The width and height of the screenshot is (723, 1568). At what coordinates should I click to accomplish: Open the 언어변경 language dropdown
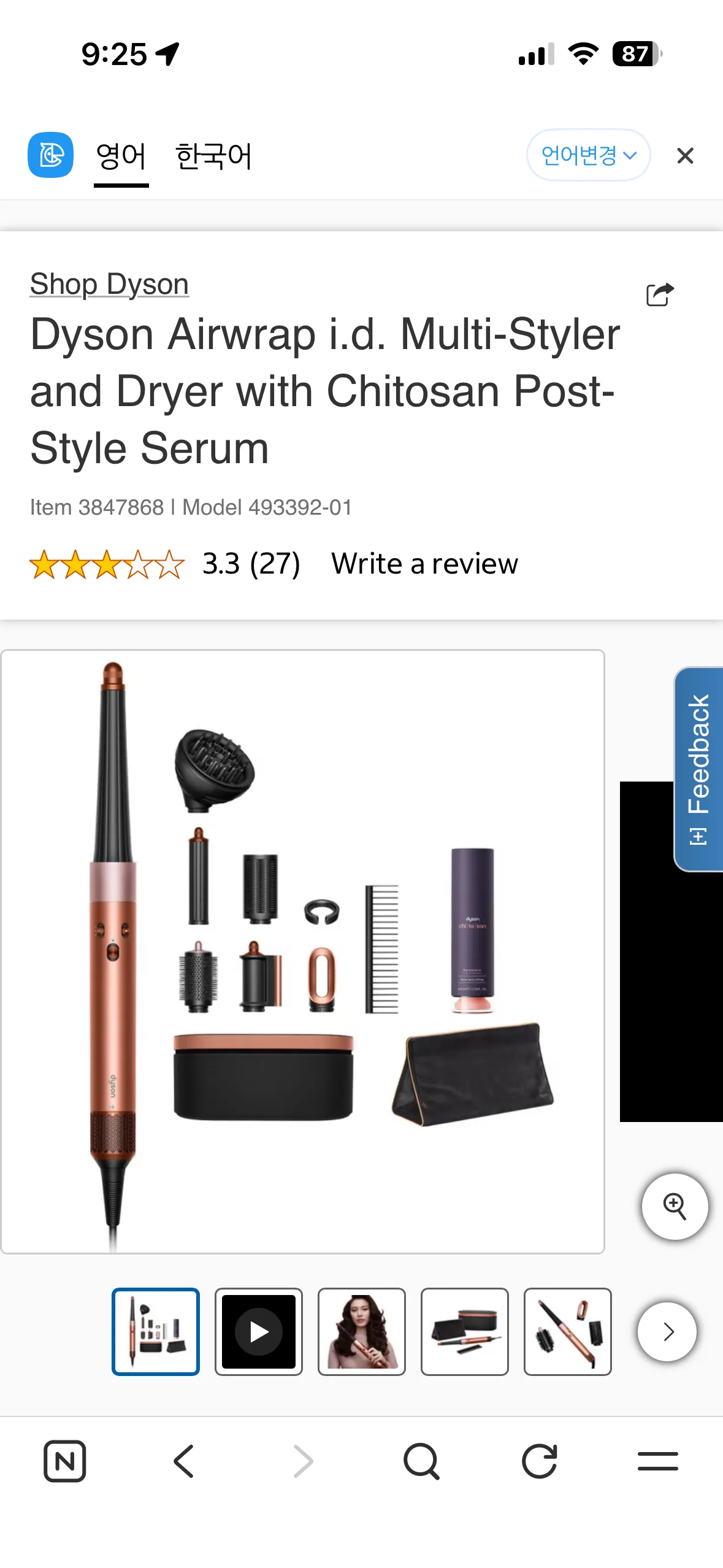(x=588, y=155)
